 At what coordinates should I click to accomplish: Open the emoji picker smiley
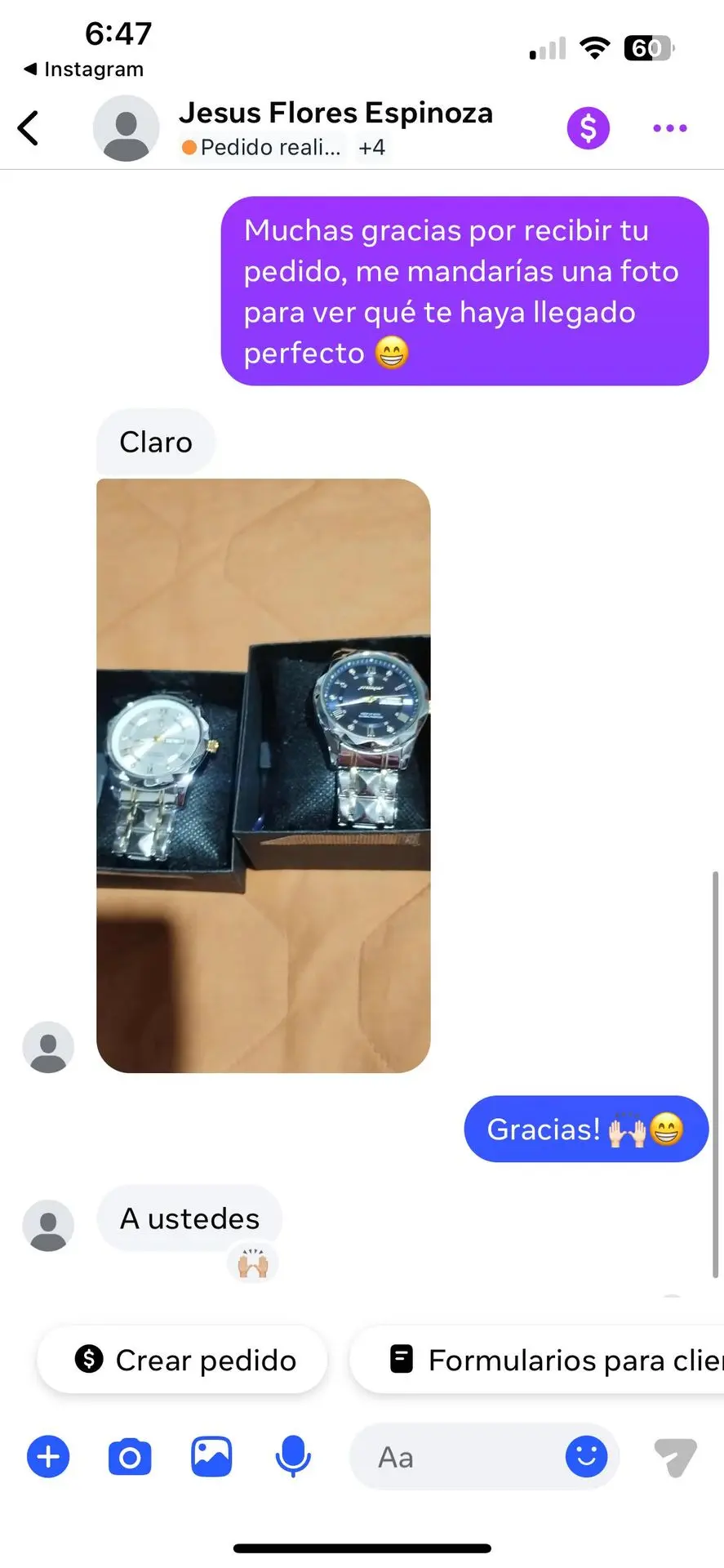(x=586, y=1457)
